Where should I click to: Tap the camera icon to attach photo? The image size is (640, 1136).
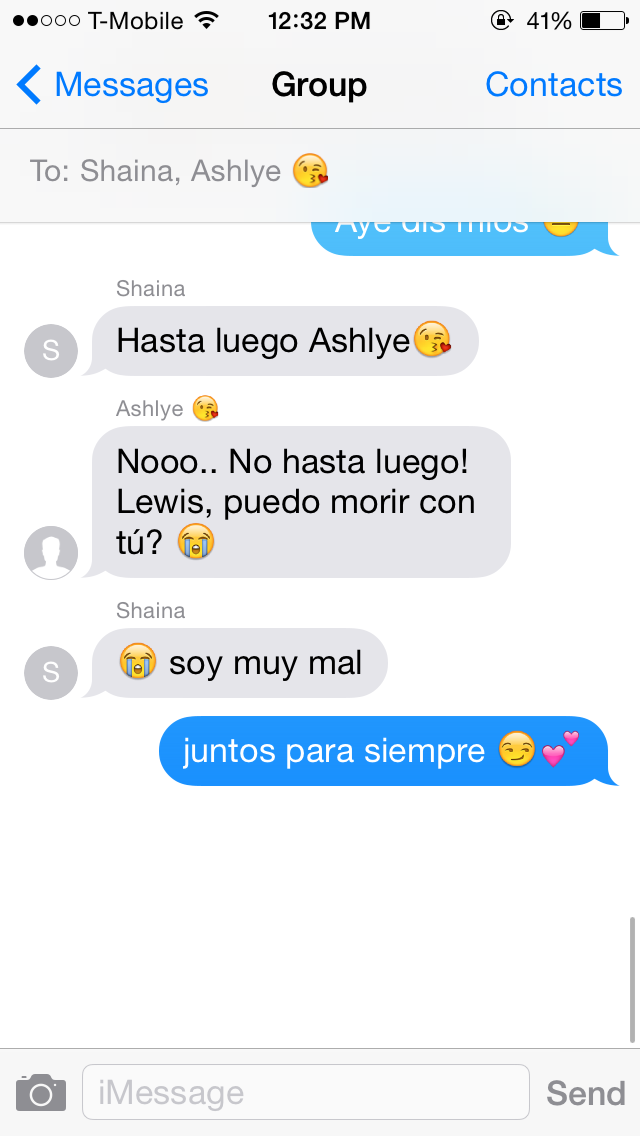[41, 1093]
